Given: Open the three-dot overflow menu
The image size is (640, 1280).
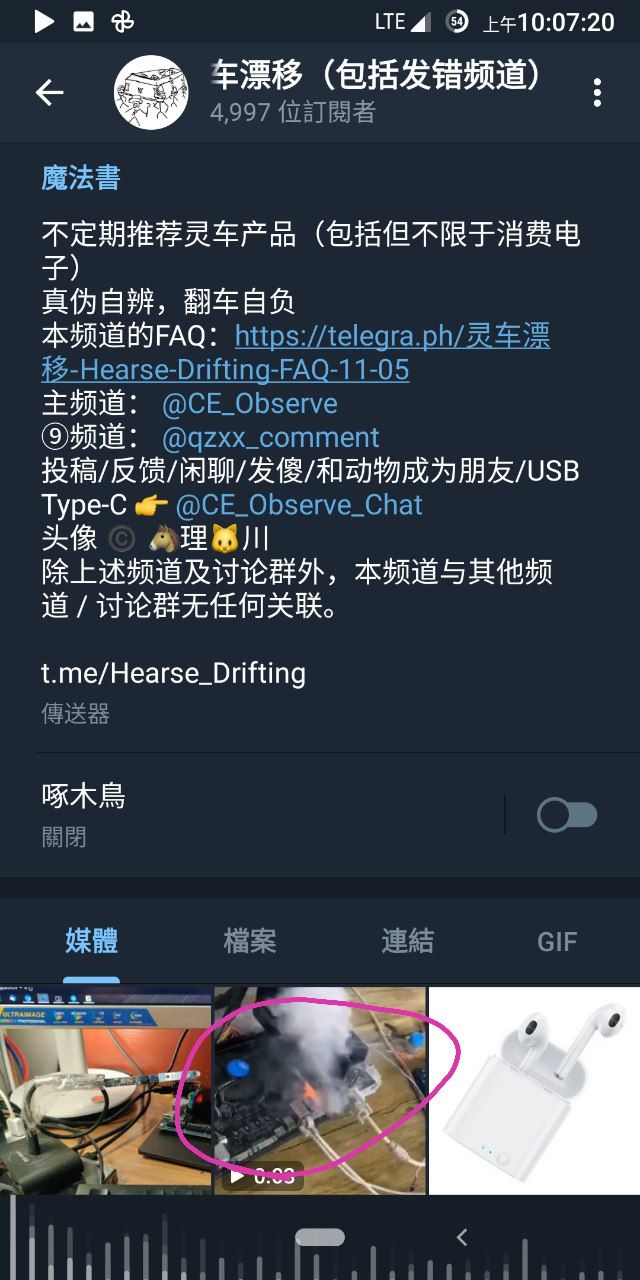Looking at the screenshot, I should tap(597, 93).
